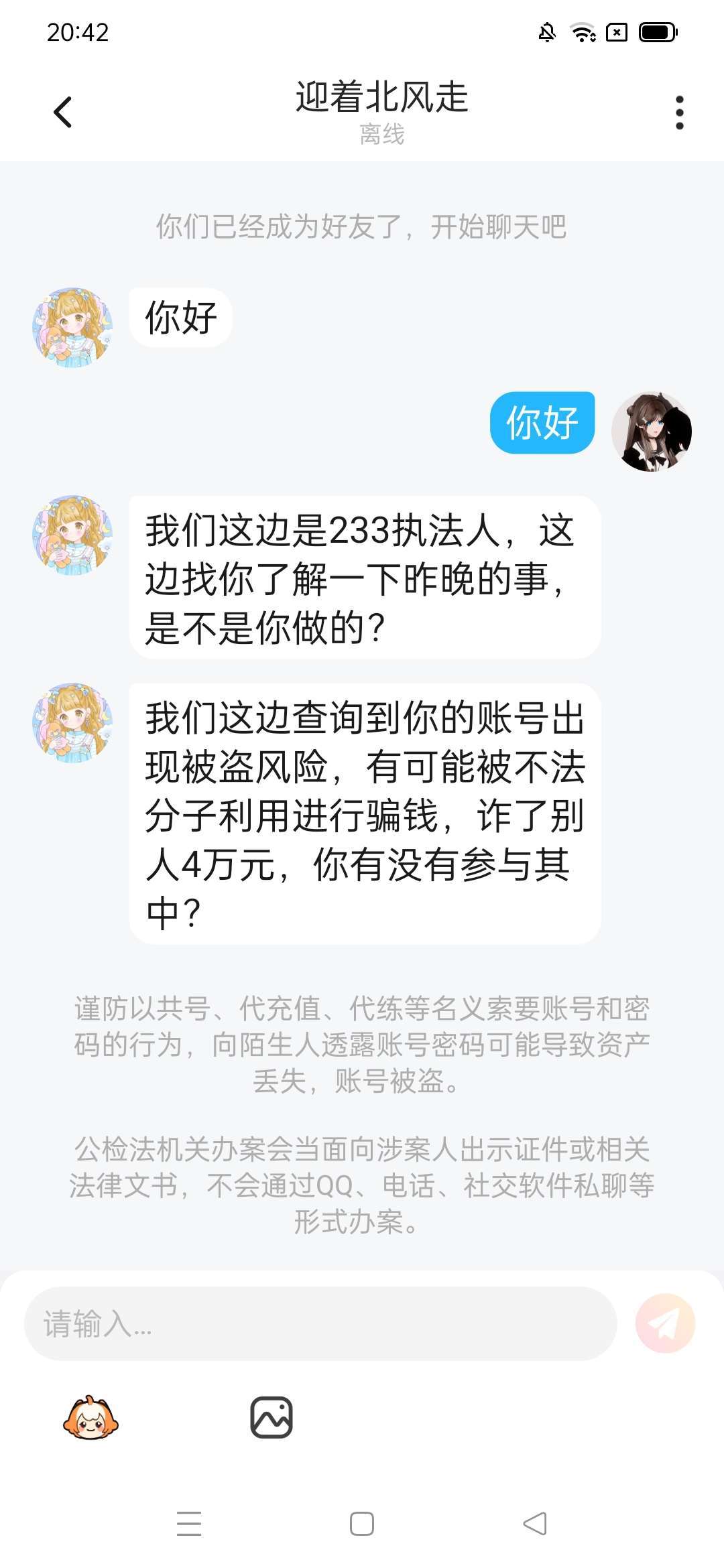724x1568 pixels.
Task: Tap the 请输入 message input field
Action: pos(320,1323)
